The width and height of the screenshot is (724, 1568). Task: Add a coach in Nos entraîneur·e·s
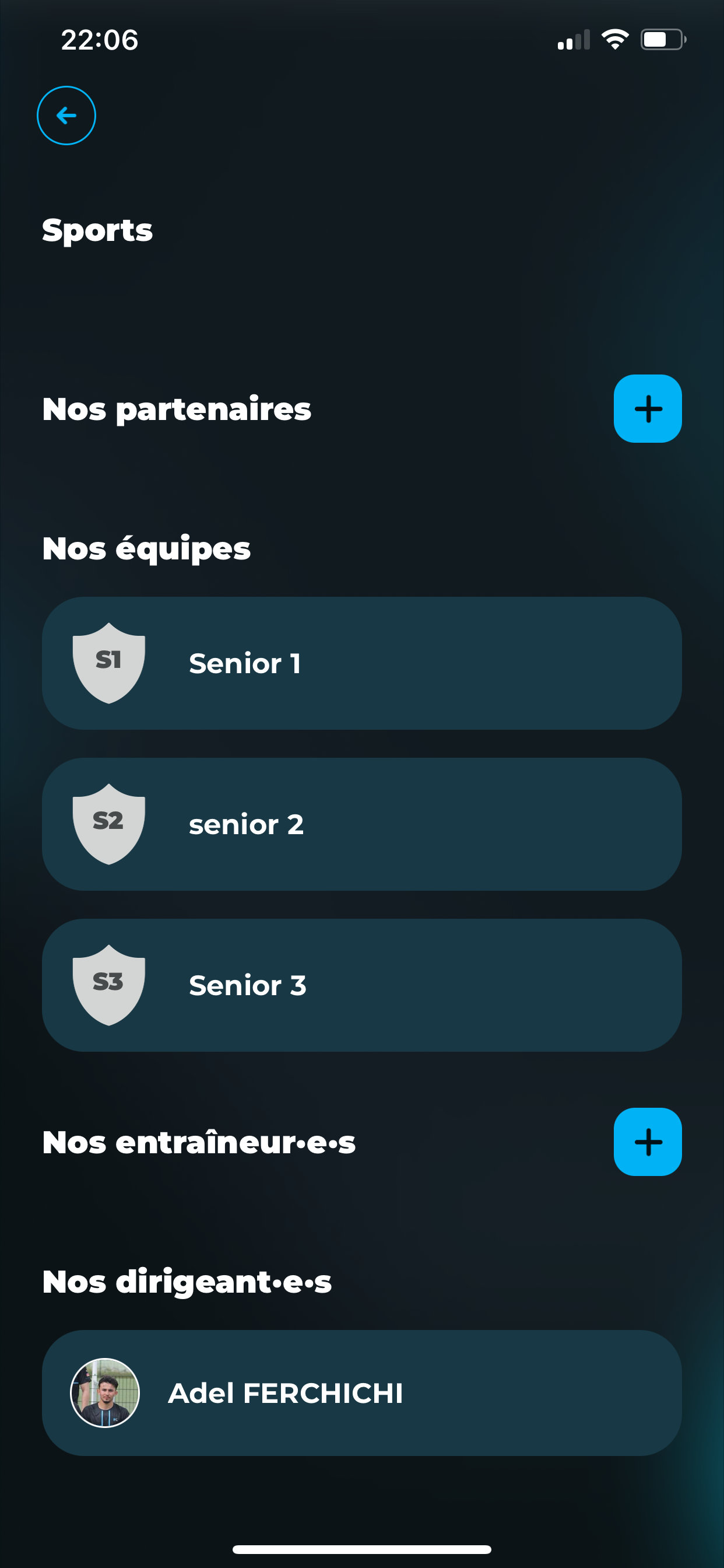(647, 1142)
